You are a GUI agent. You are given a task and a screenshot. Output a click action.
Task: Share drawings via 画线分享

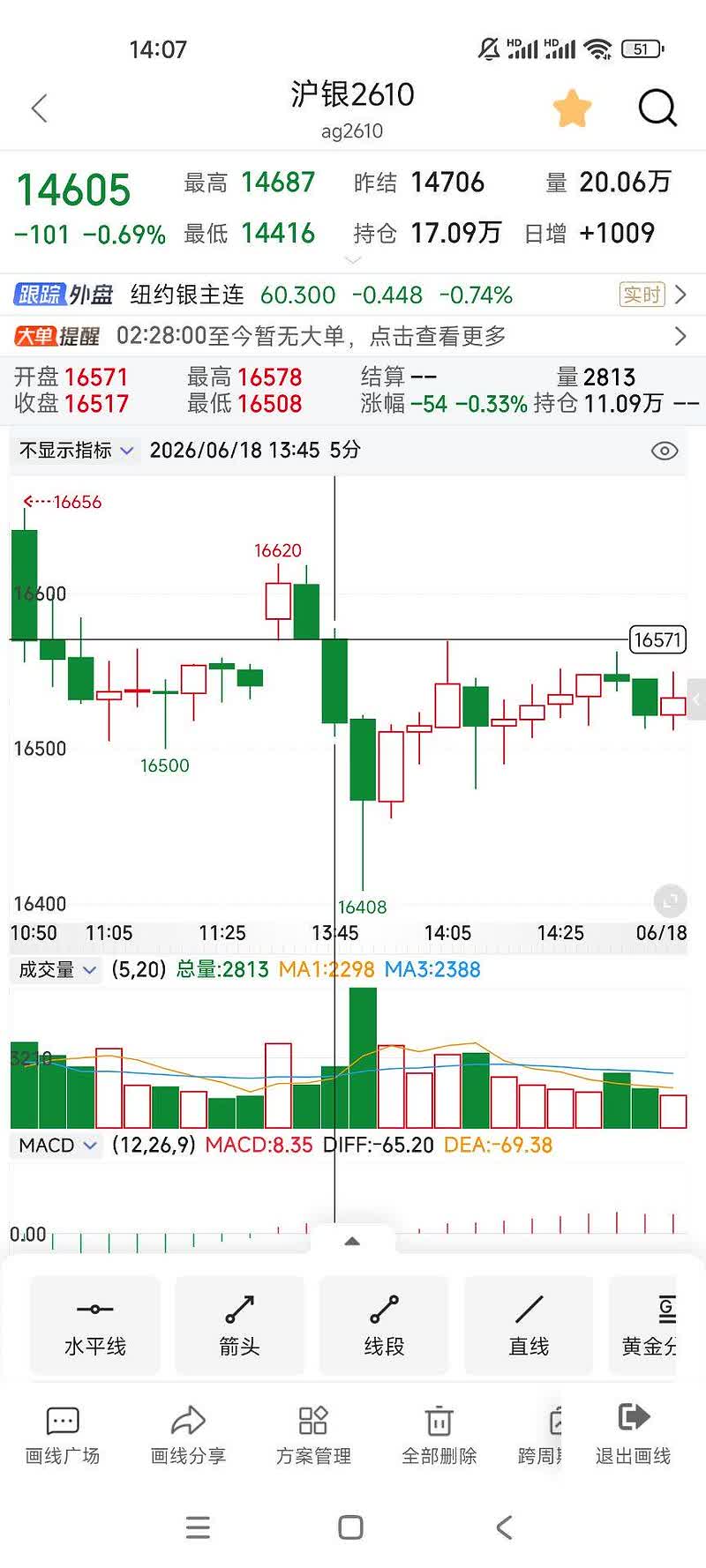click(188, 1437)
